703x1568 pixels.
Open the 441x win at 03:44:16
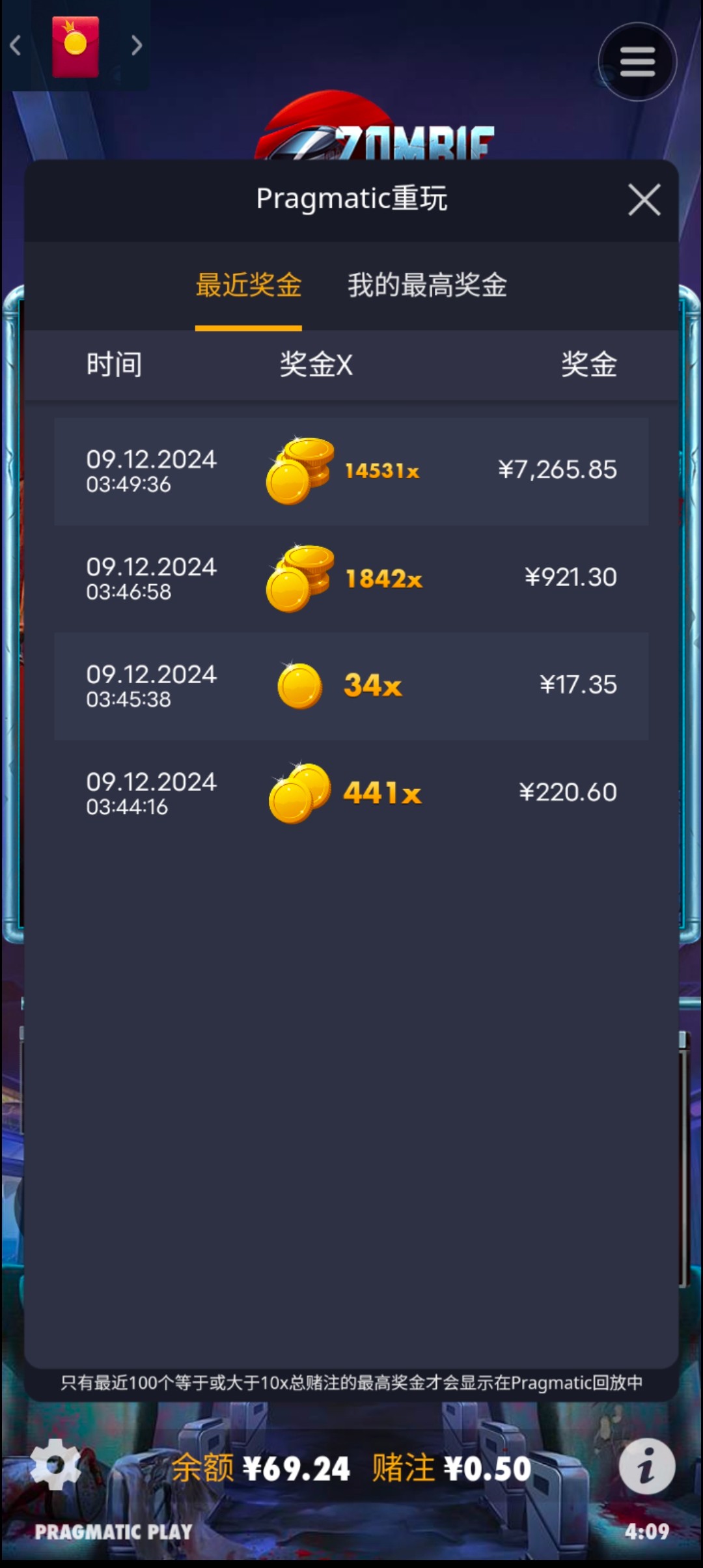tap(351, 793)
